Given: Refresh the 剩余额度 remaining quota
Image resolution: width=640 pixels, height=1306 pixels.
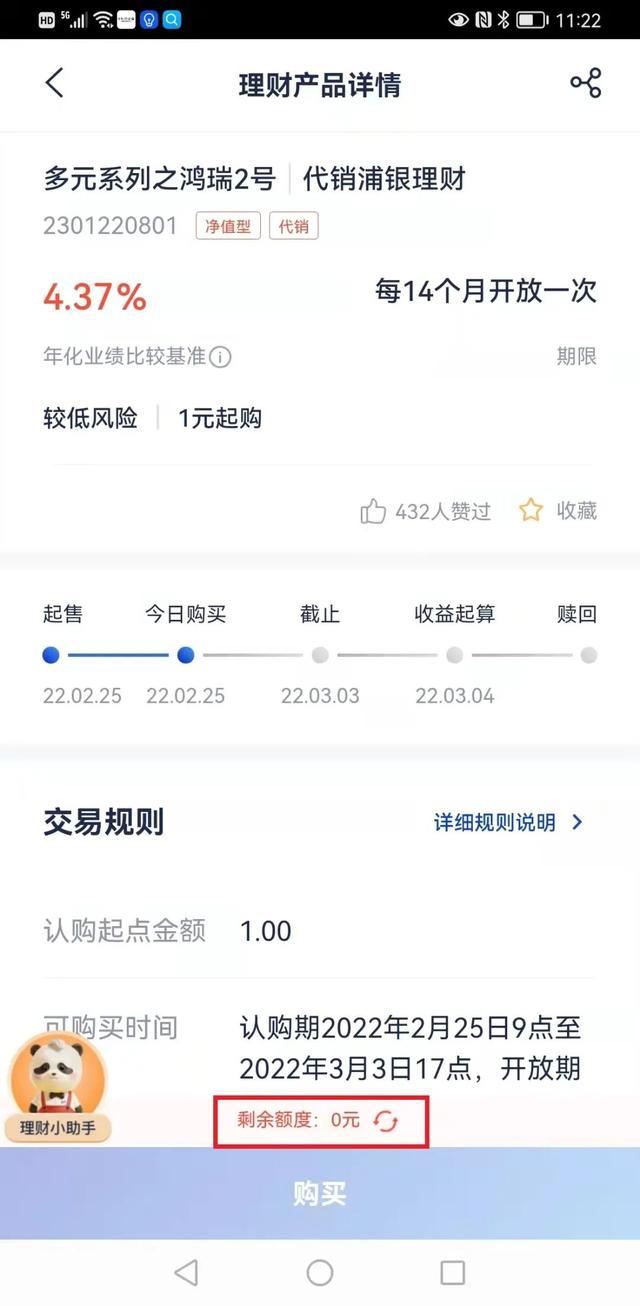Looking at the screenshot, I should point(386,1121).
